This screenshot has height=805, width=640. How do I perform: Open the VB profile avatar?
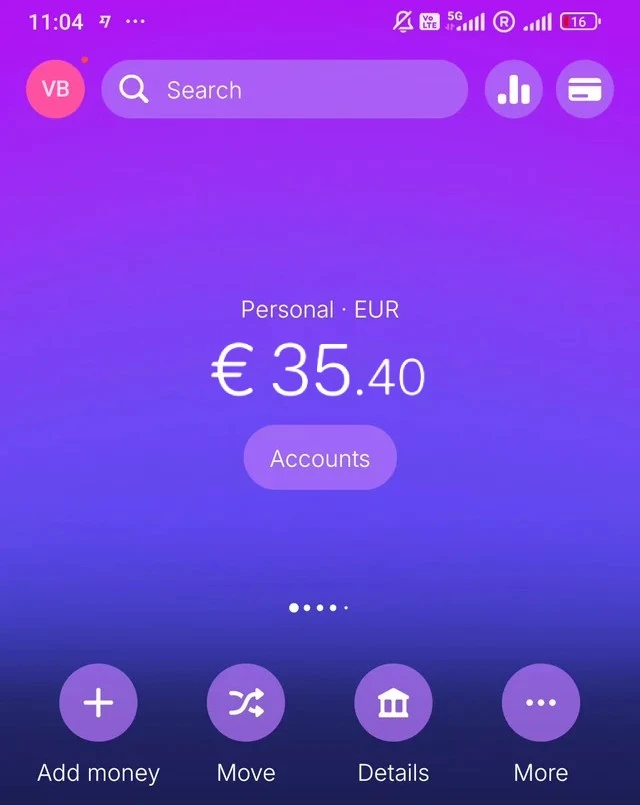56,90
